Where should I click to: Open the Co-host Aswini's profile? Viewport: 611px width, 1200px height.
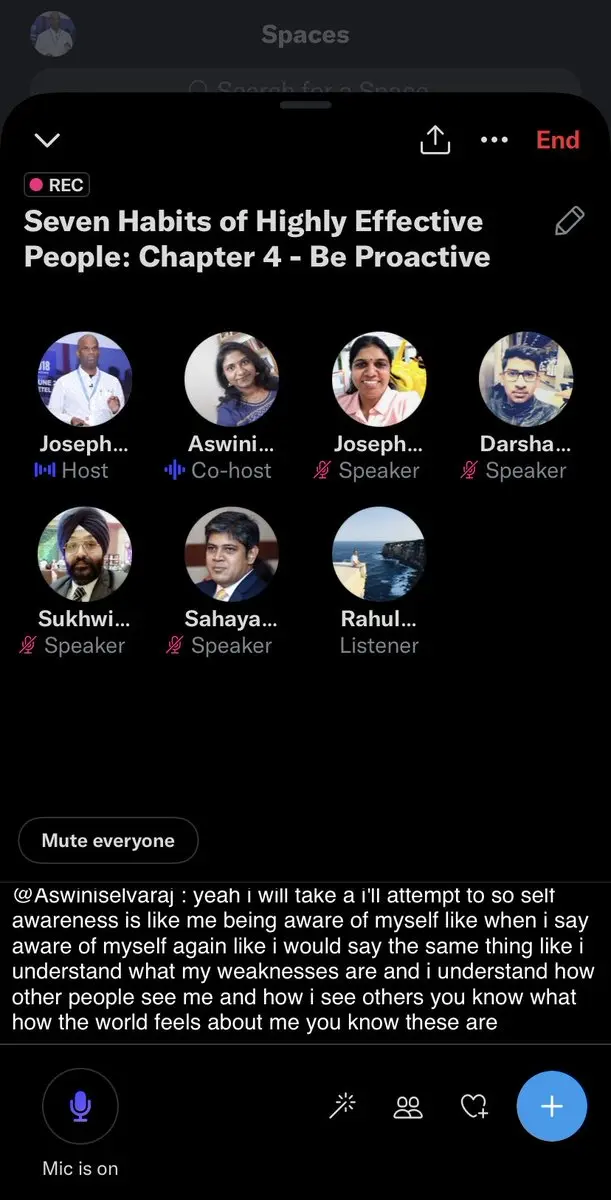pos(231,380)
